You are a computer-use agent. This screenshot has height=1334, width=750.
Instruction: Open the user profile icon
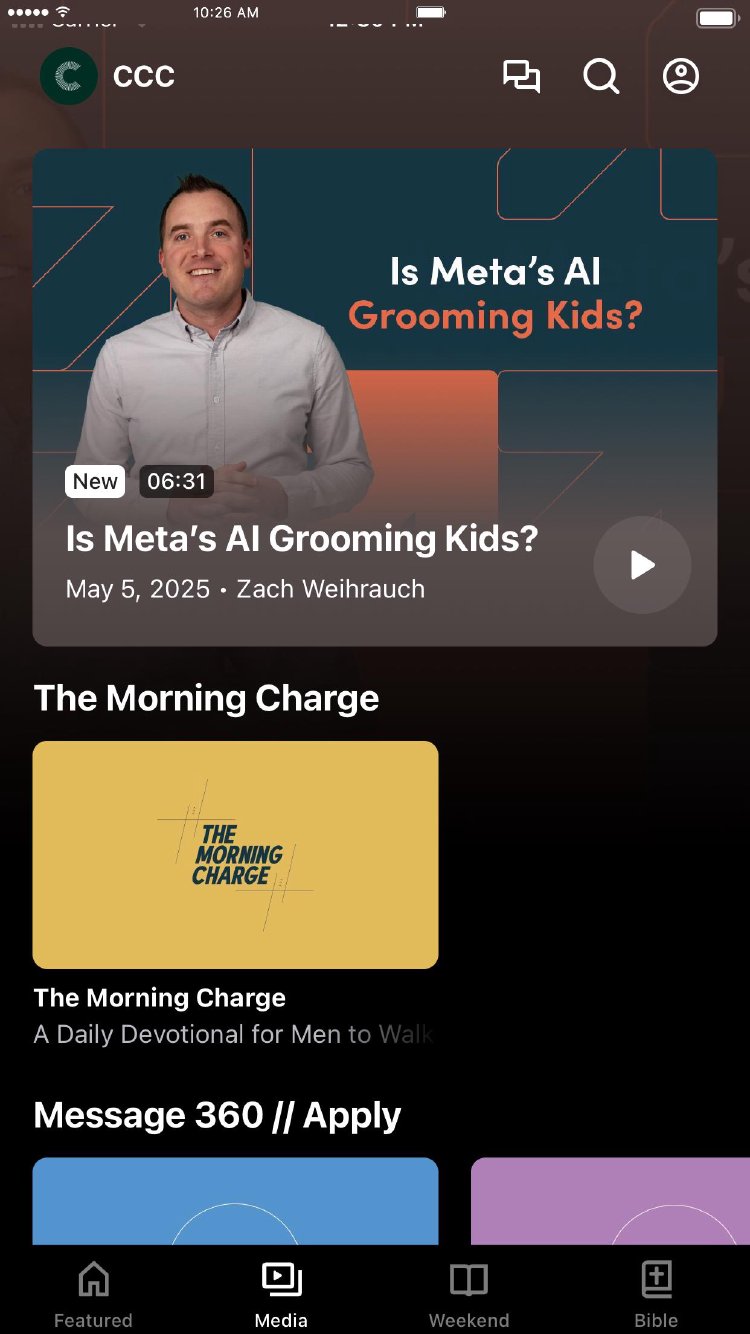(x=681, y=77)
